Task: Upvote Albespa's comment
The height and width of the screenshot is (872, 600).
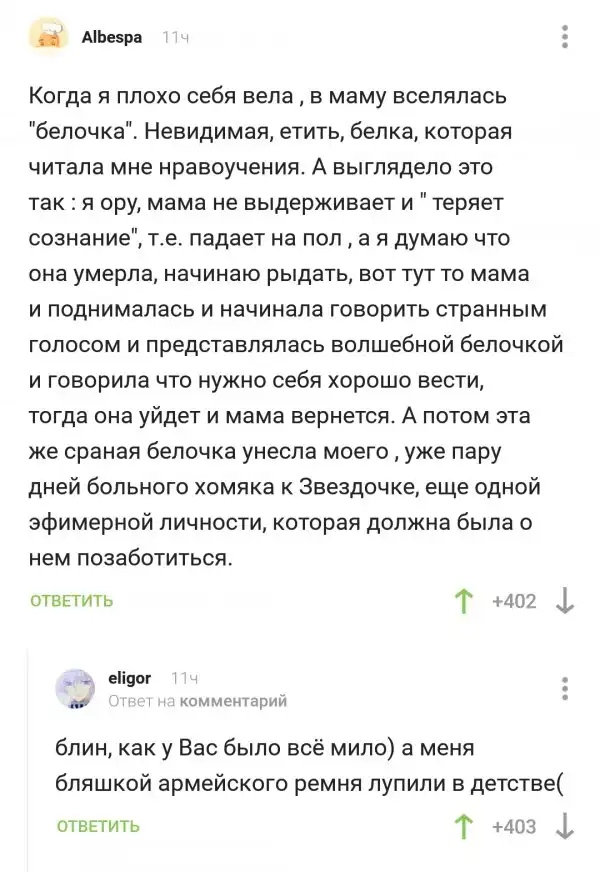Action: click(x=464, y=601)
